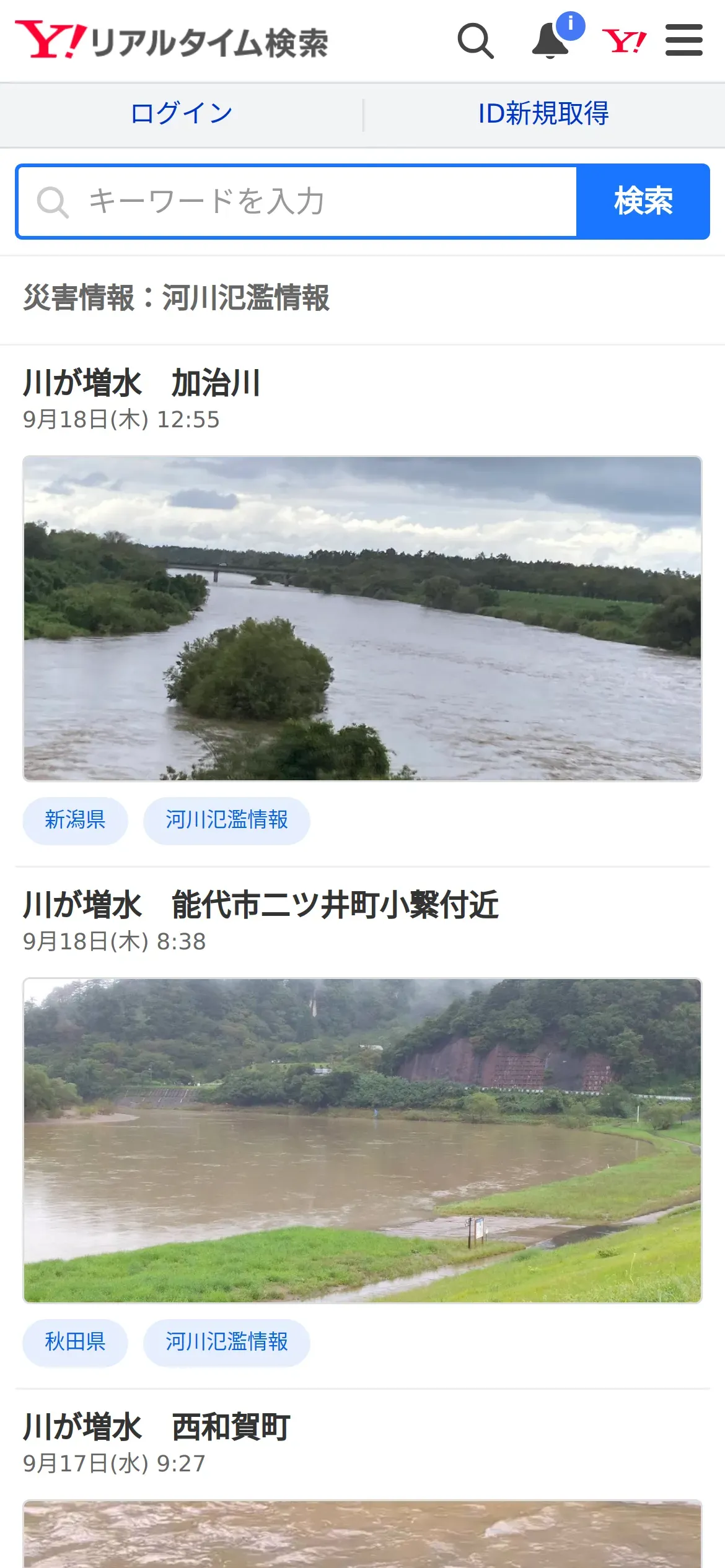Select the 新潟県 tag chip

(75, 820)
